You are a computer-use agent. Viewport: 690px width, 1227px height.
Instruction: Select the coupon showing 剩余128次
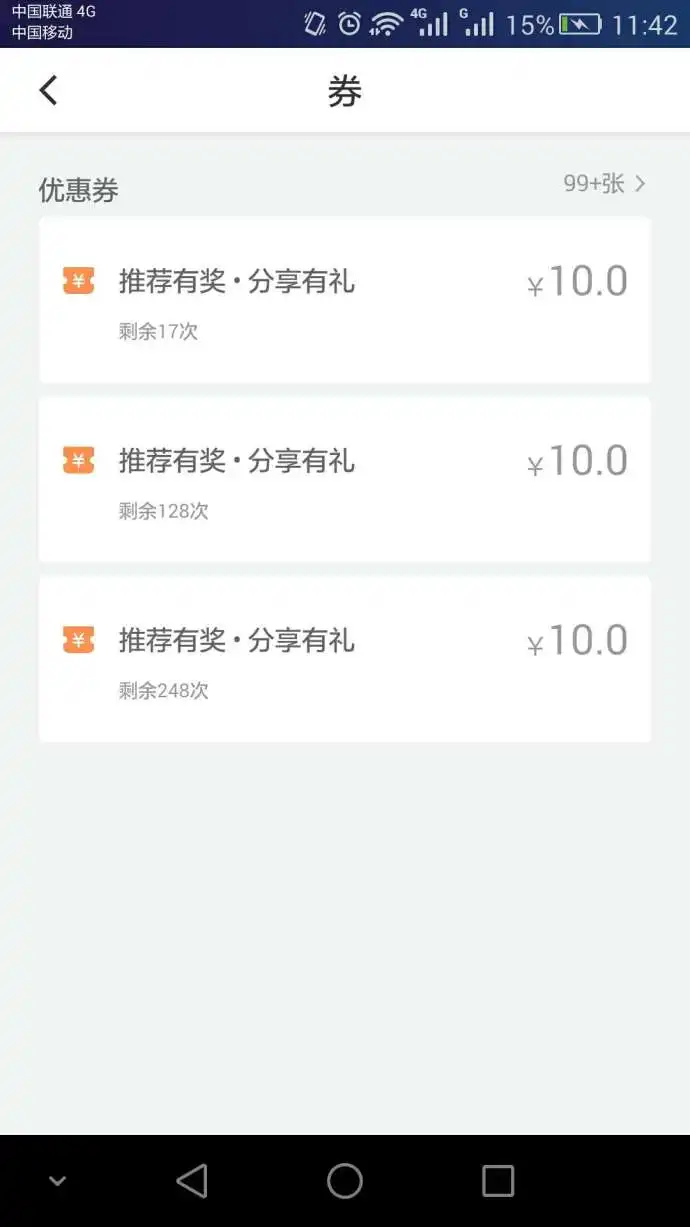point(344,479)
